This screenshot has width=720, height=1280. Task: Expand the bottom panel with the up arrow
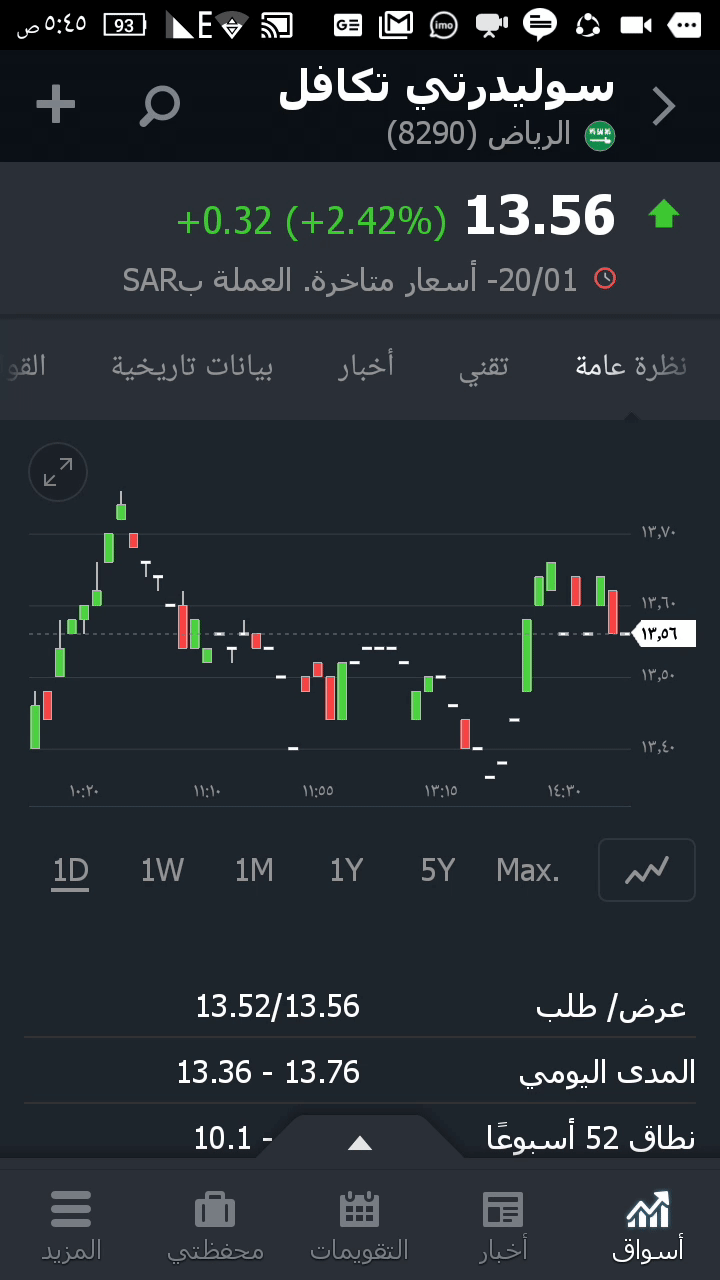pos(360,1143)
